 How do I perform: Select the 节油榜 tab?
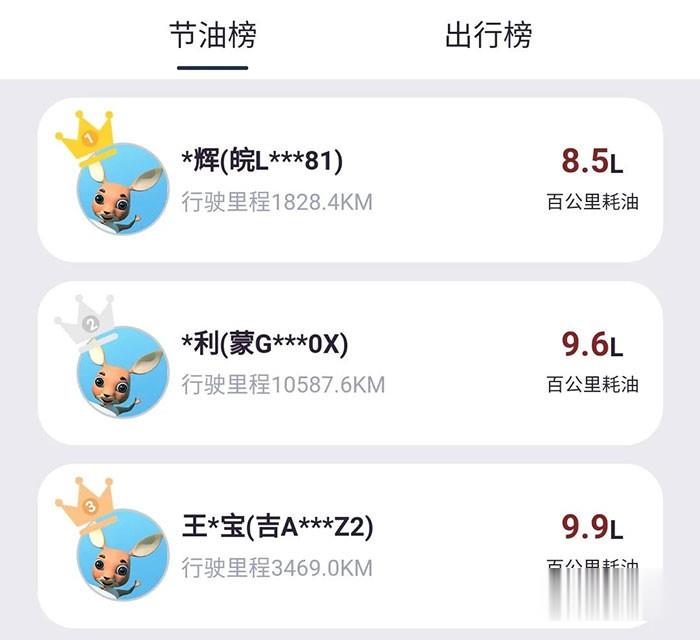point(212,36)
